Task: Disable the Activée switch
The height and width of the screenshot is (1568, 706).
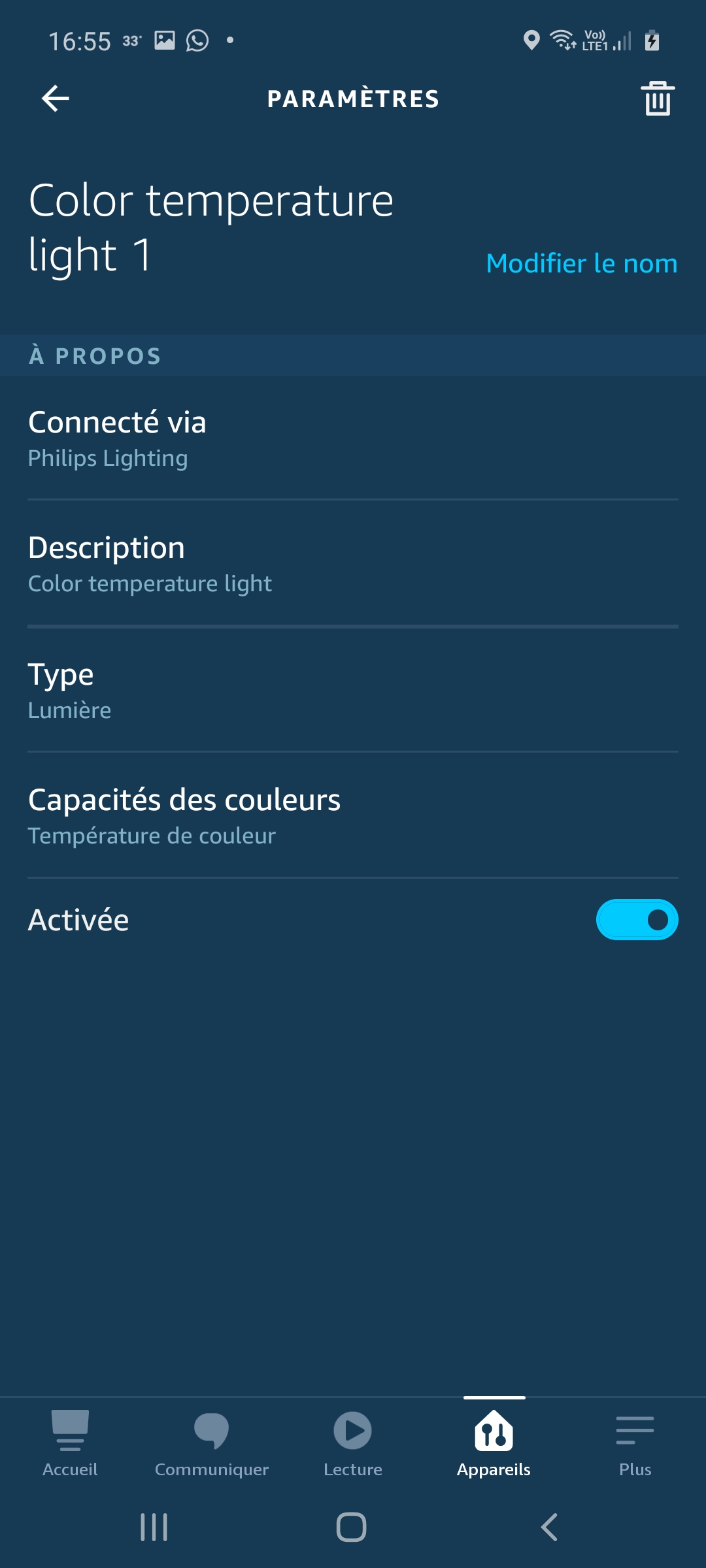Action: [637, 920]
